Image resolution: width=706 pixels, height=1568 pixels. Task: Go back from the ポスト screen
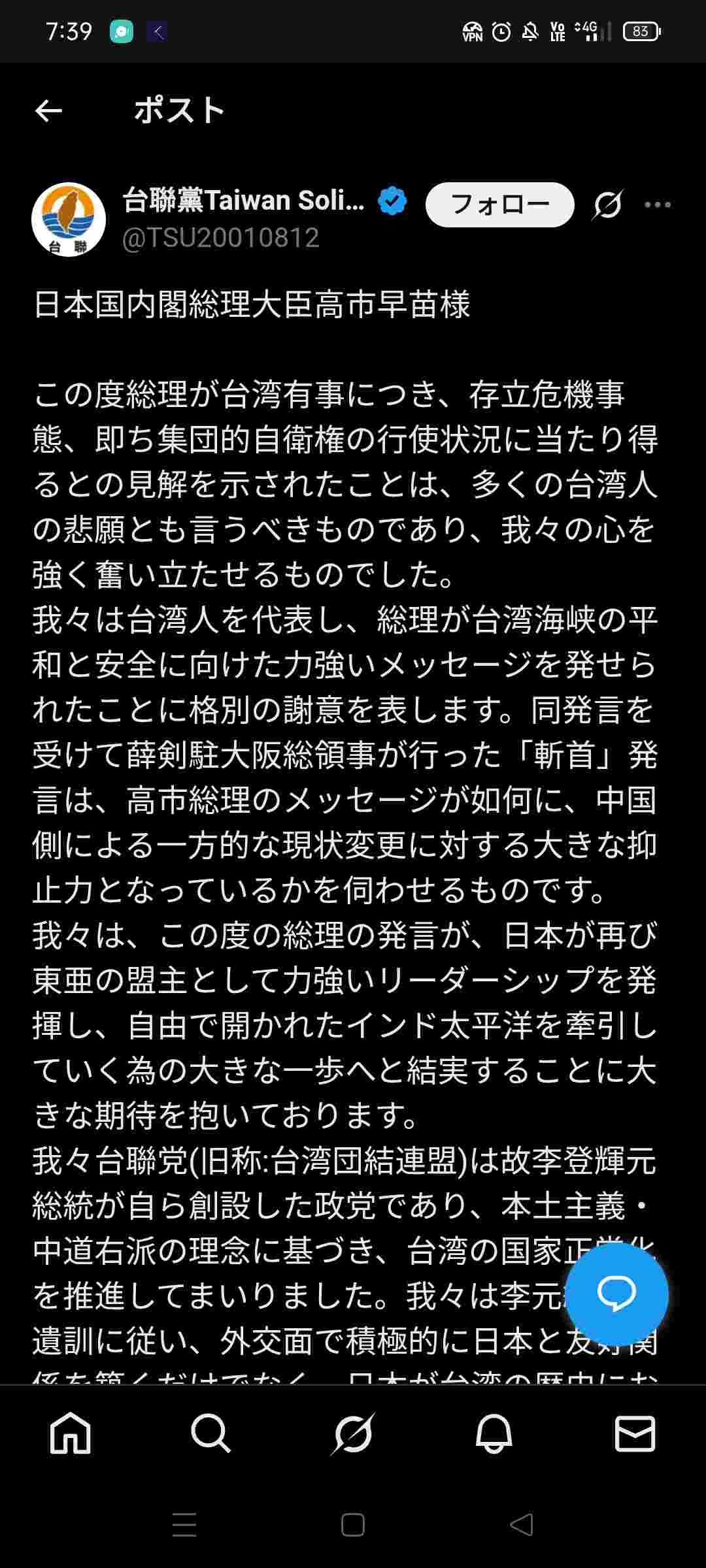pos(48,111)
